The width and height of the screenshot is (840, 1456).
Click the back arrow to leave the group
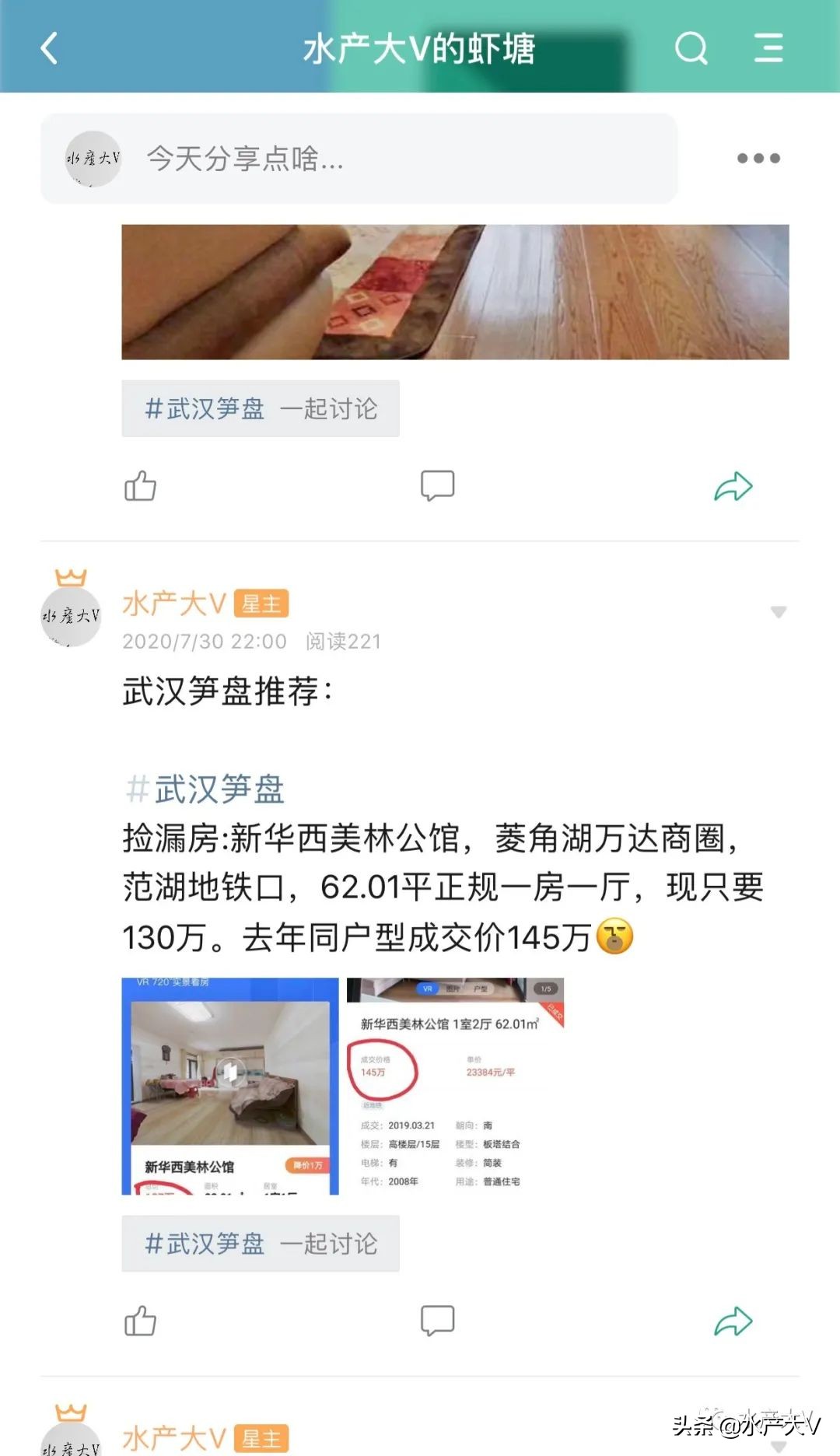coord(49,48)
